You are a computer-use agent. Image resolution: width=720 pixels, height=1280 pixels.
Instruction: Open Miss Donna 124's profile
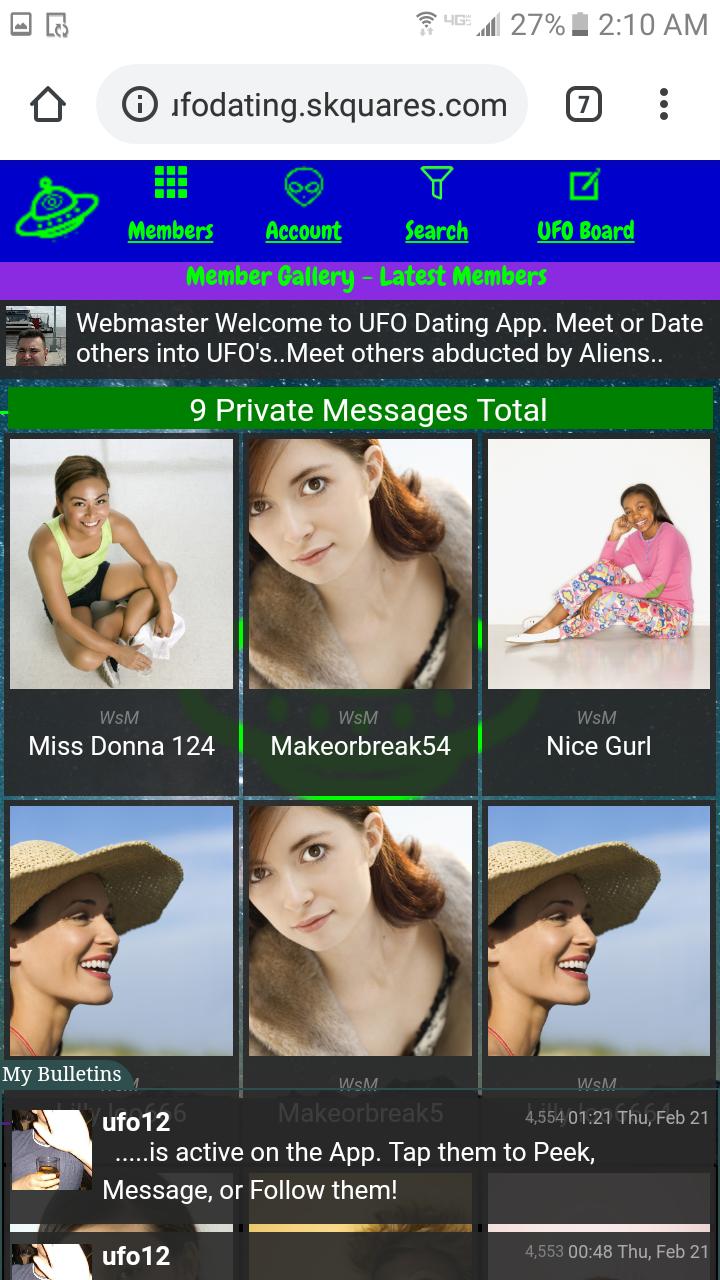[x=121, y=600]
